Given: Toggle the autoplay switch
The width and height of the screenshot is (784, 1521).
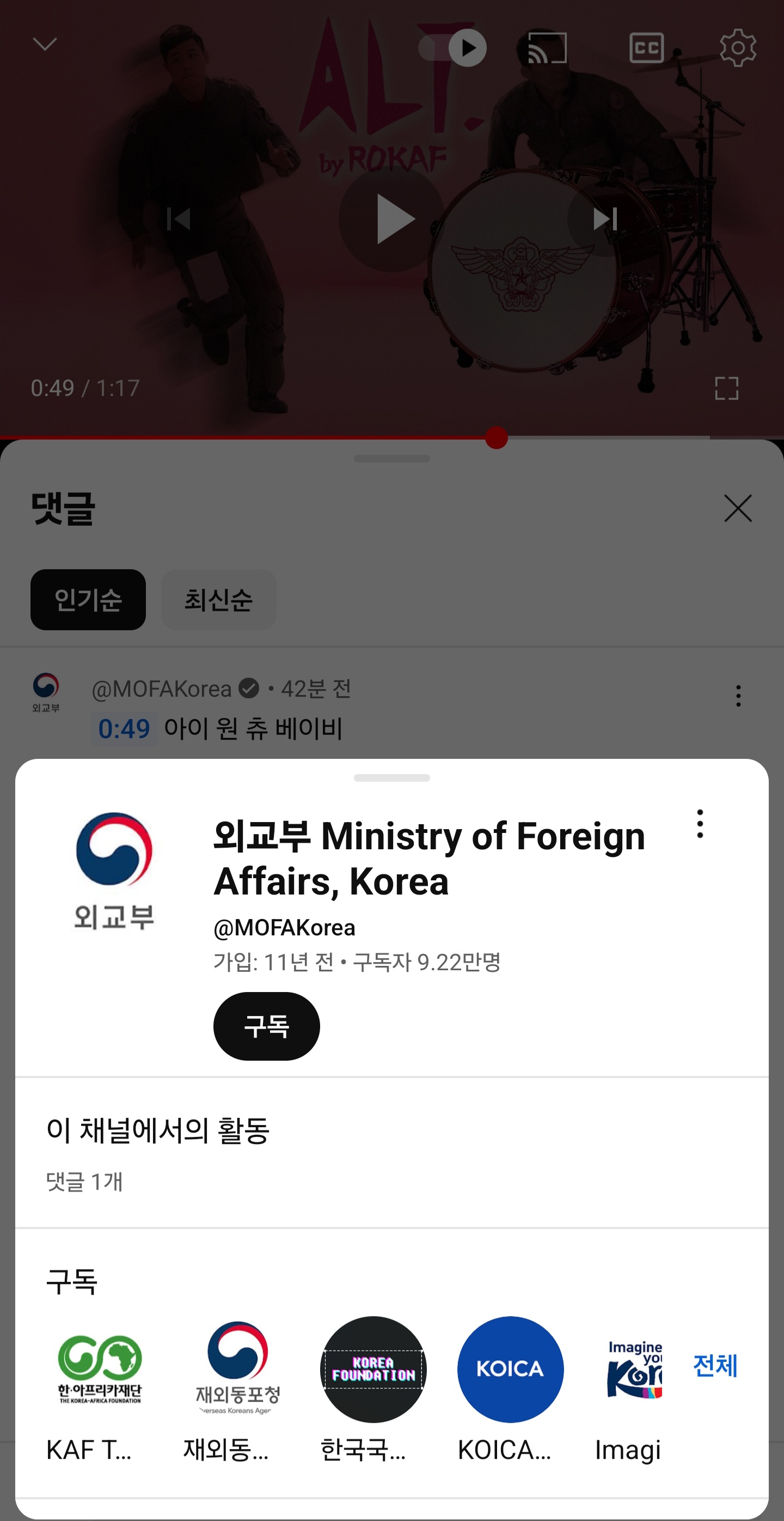Looking at the screenshot, I should pyautogui.click(x=453, y=47).
